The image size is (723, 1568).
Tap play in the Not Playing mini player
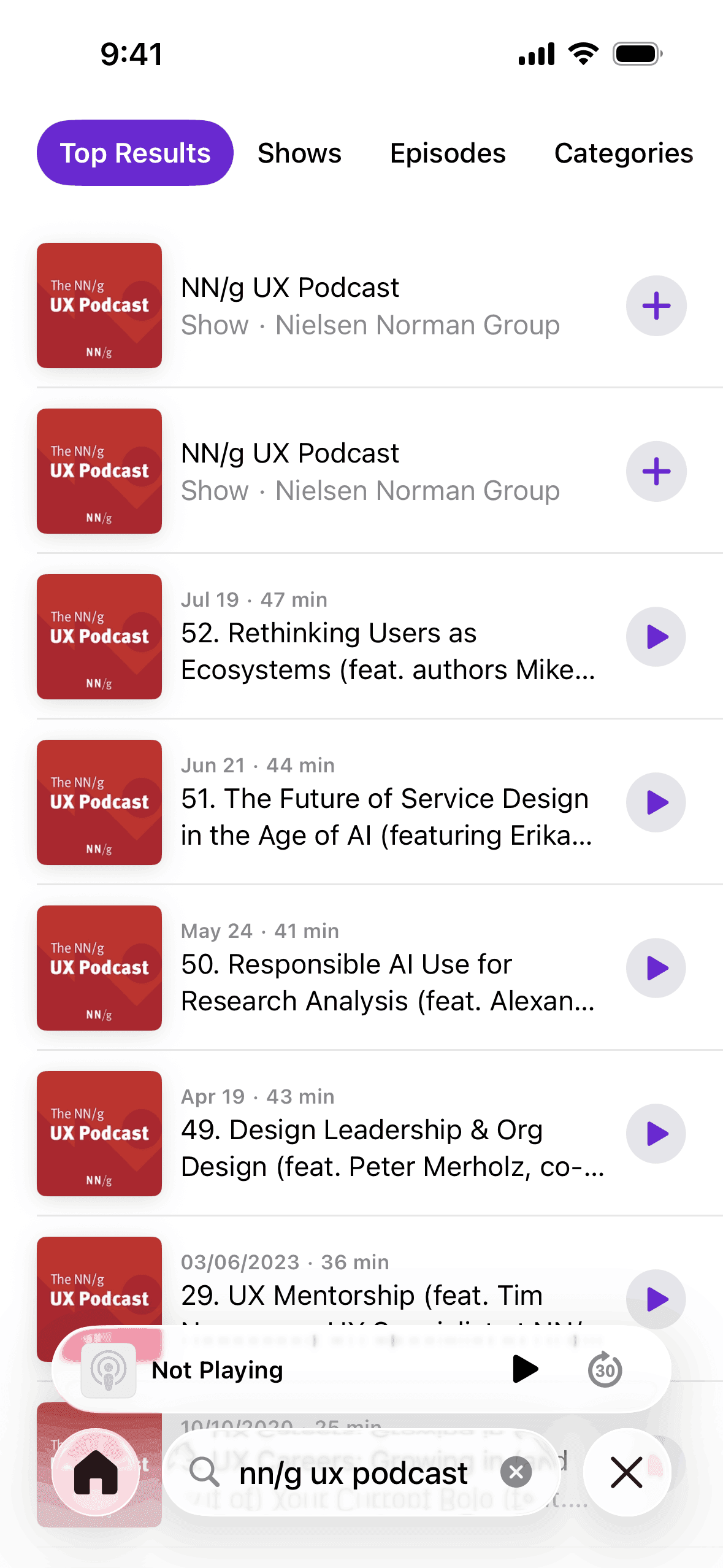click(x=525, y=1369)
